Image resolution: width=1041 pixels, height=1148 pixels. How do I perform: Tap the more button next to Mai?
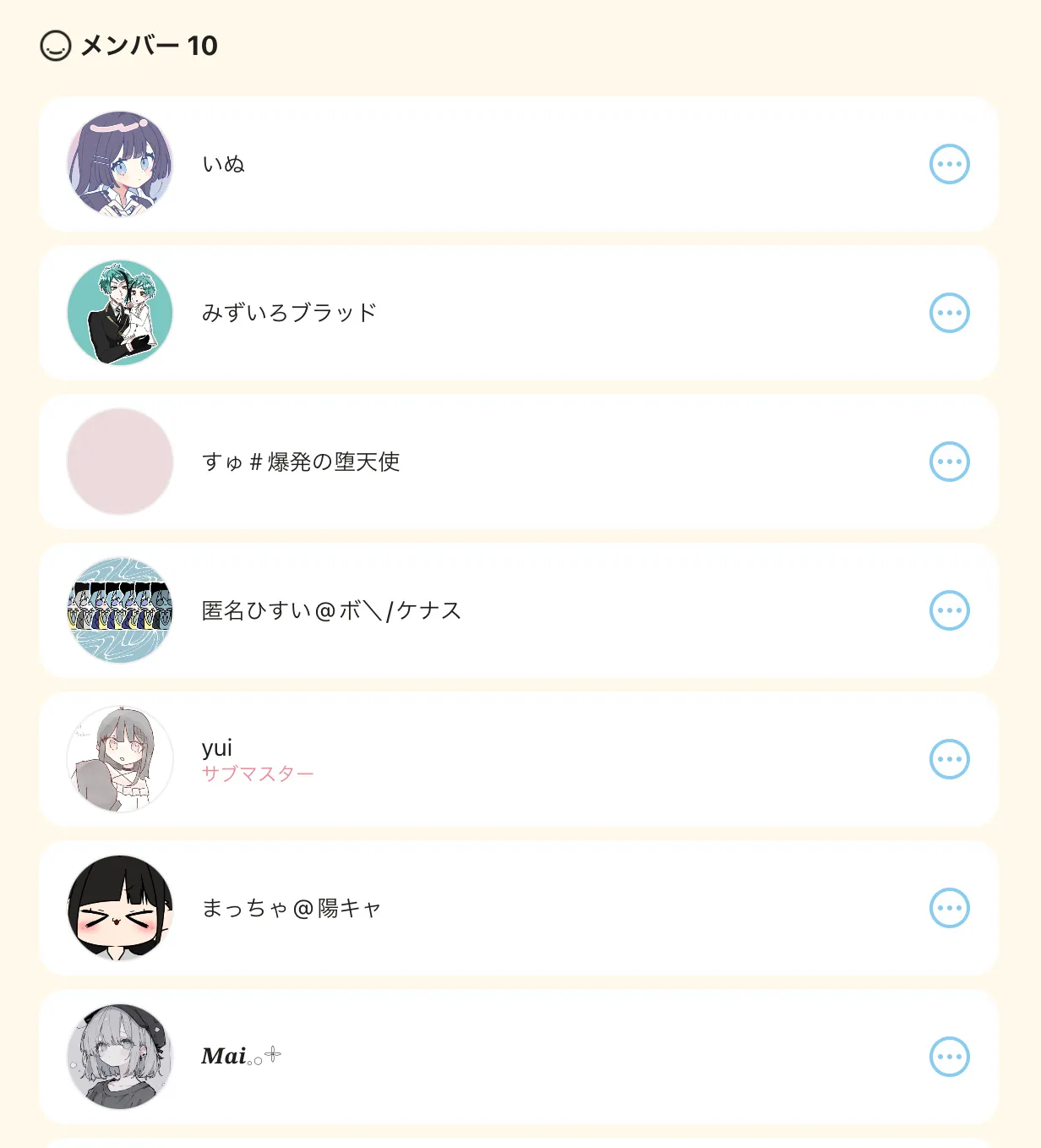(x=949, y=1057)
